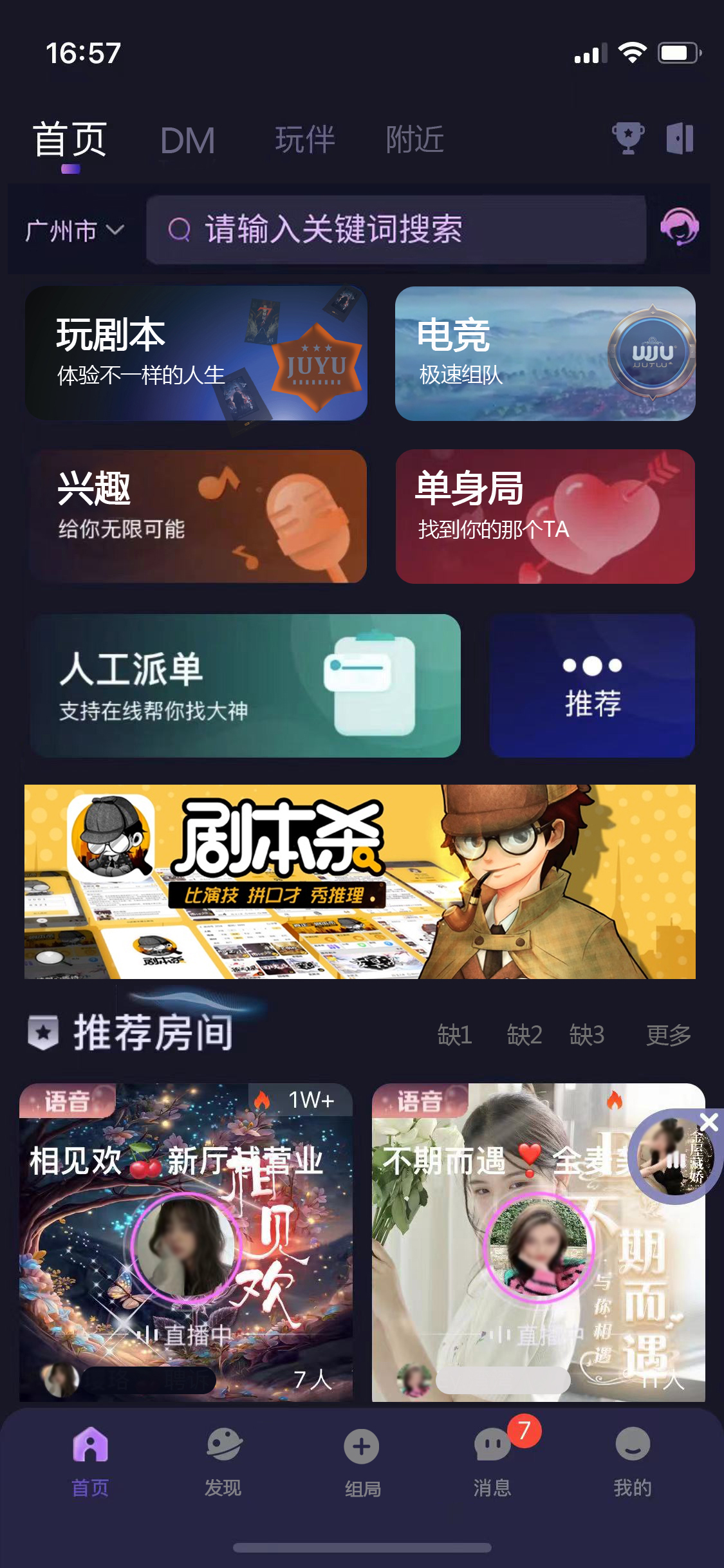Expand the 广州市 city dropdown
The height and width of the screenshot is (1568, 724).
(x=74, y=230)
